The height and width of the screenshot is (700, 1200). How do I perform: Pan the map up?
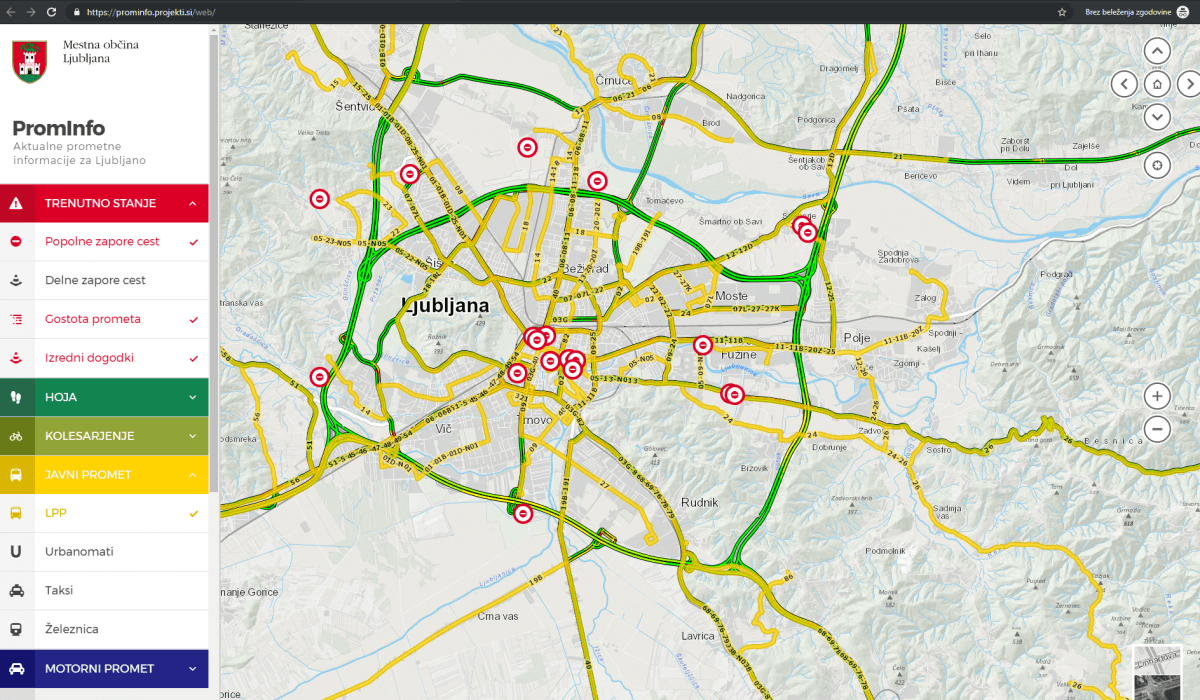[x=1157, y=51]
